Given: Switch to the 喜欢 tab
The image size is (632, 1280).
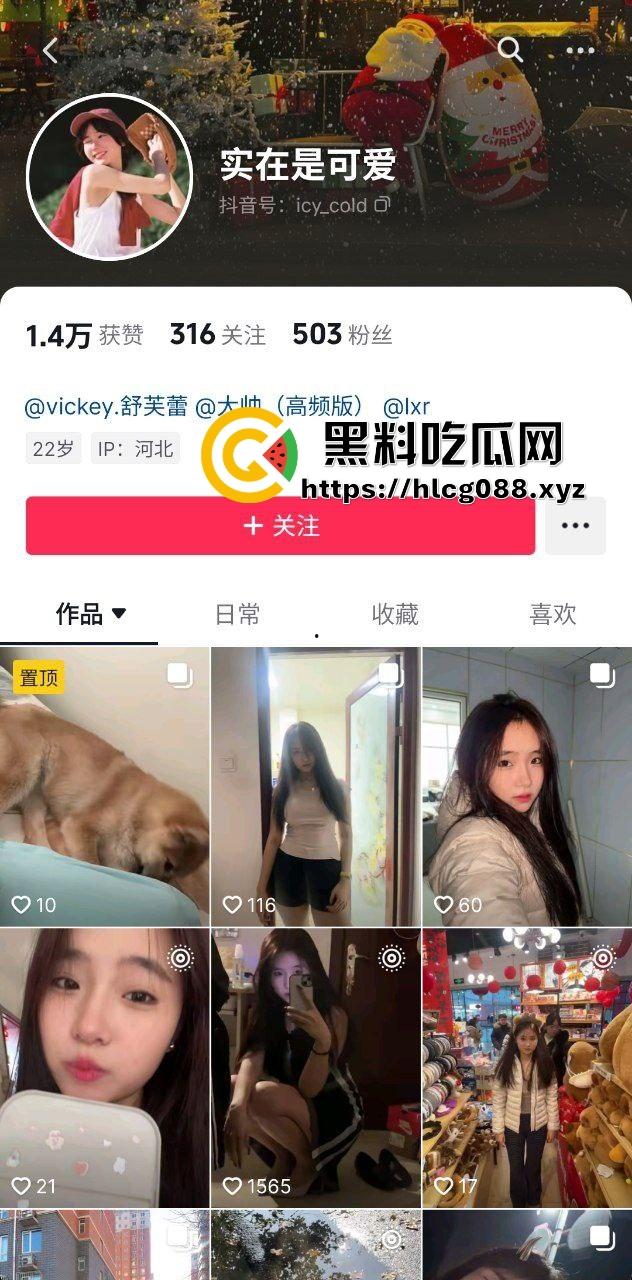Looking at the screenshot, I should [552, 614].
